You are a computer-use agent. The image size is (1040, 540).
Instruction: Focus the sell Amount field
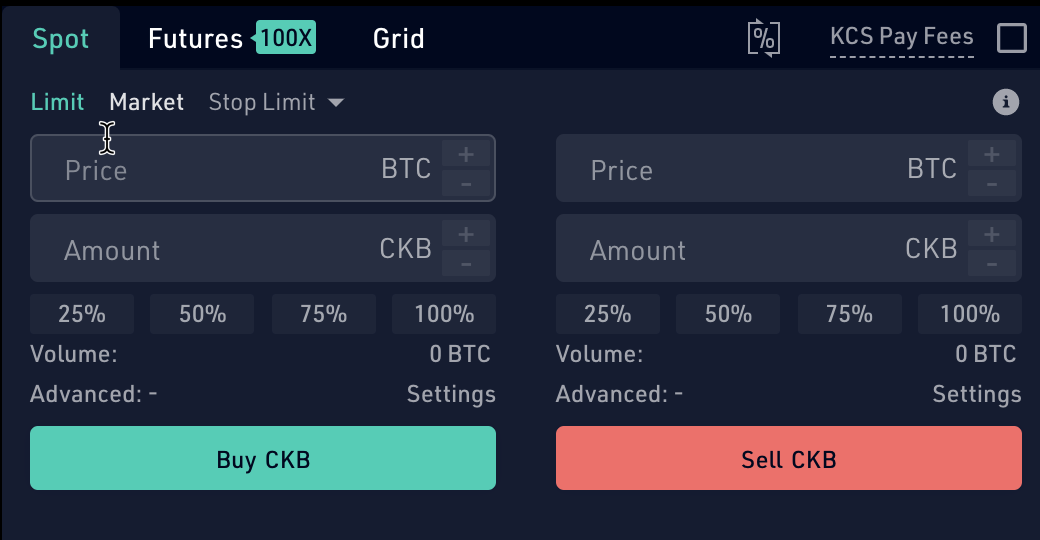tap(762, 248)
